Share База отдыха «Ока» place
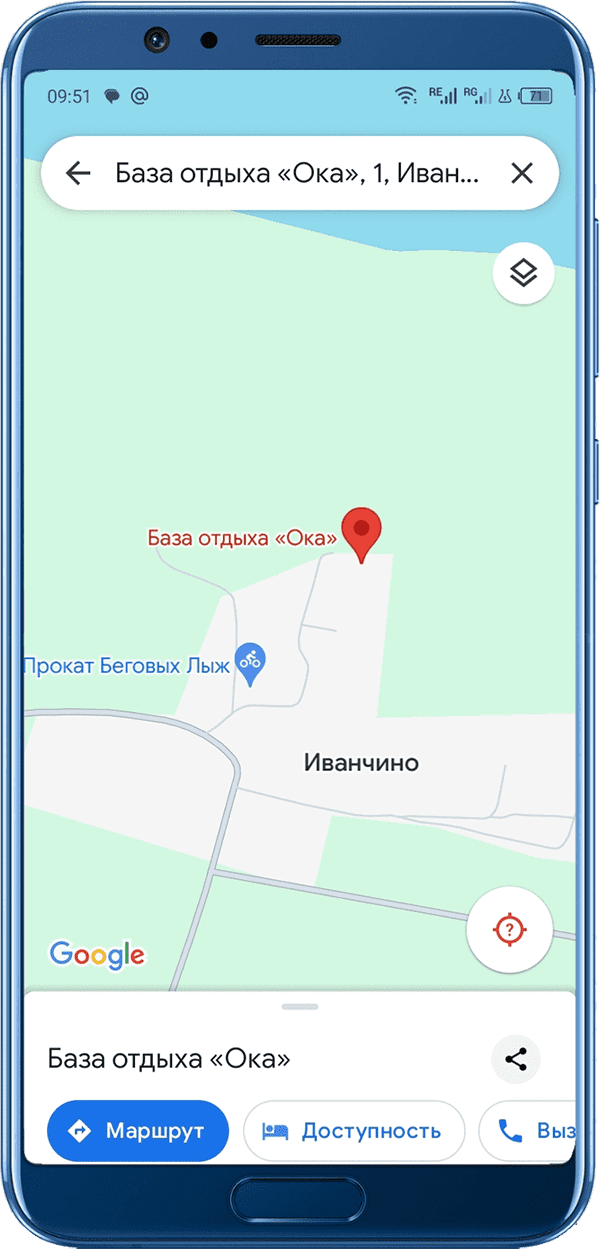The image size is (600, 1250). (x=516, y=1059)
